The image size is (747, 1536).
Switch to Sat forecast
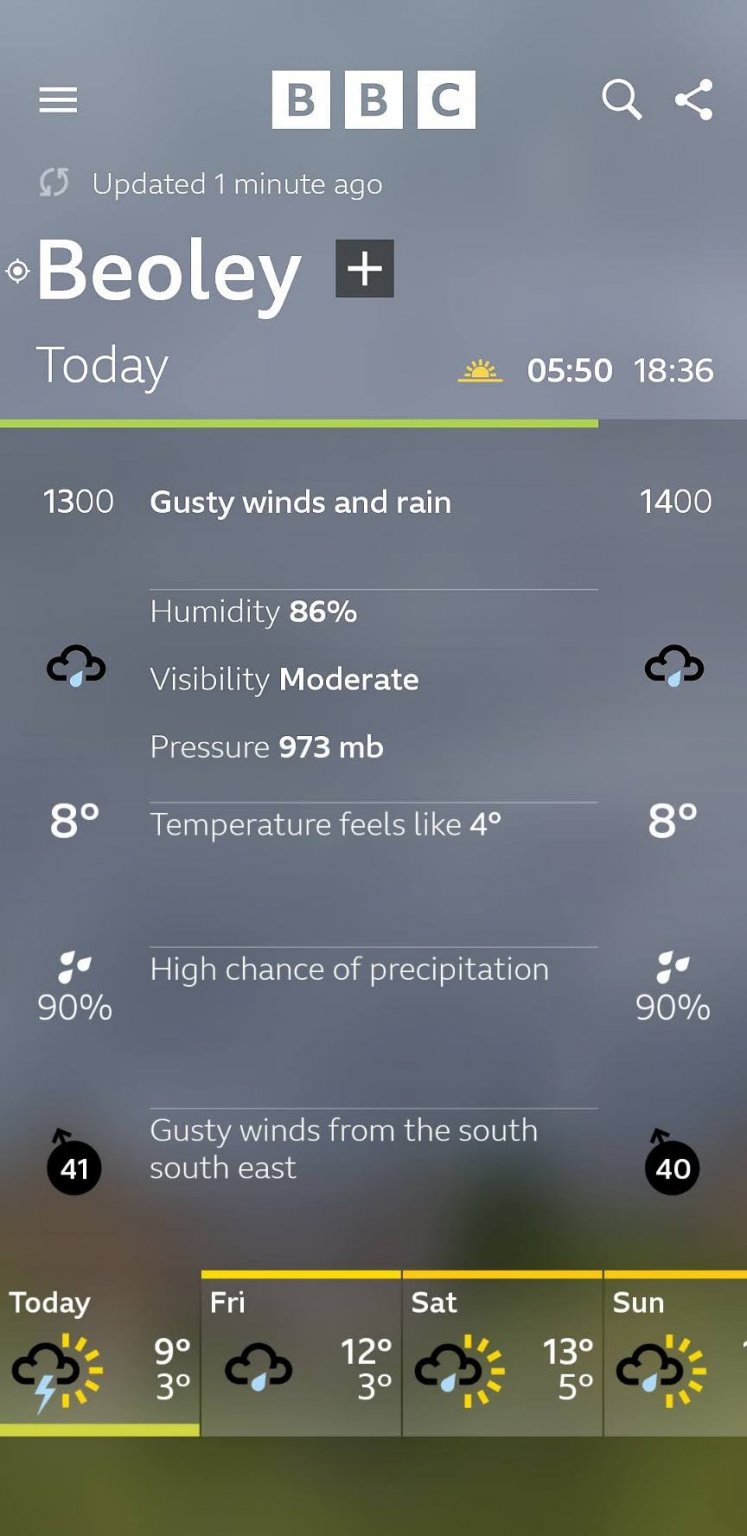click(x=502, y=1352)
